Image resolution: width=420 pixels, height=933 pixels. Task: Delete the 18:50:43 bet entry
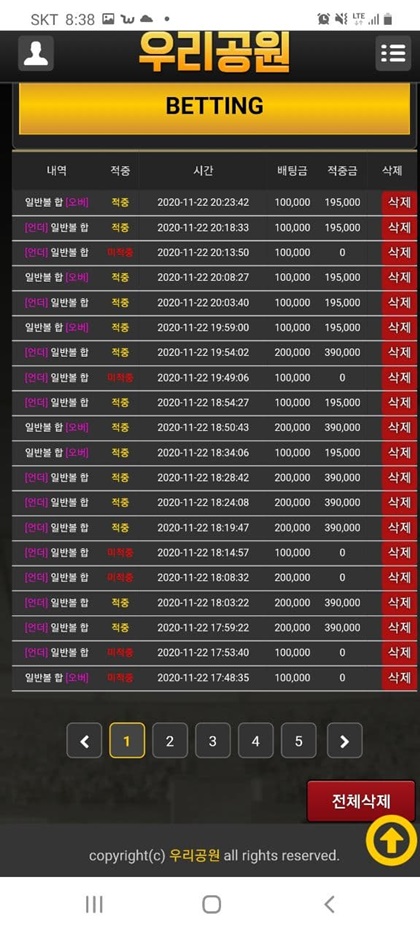tap(399, 427)
